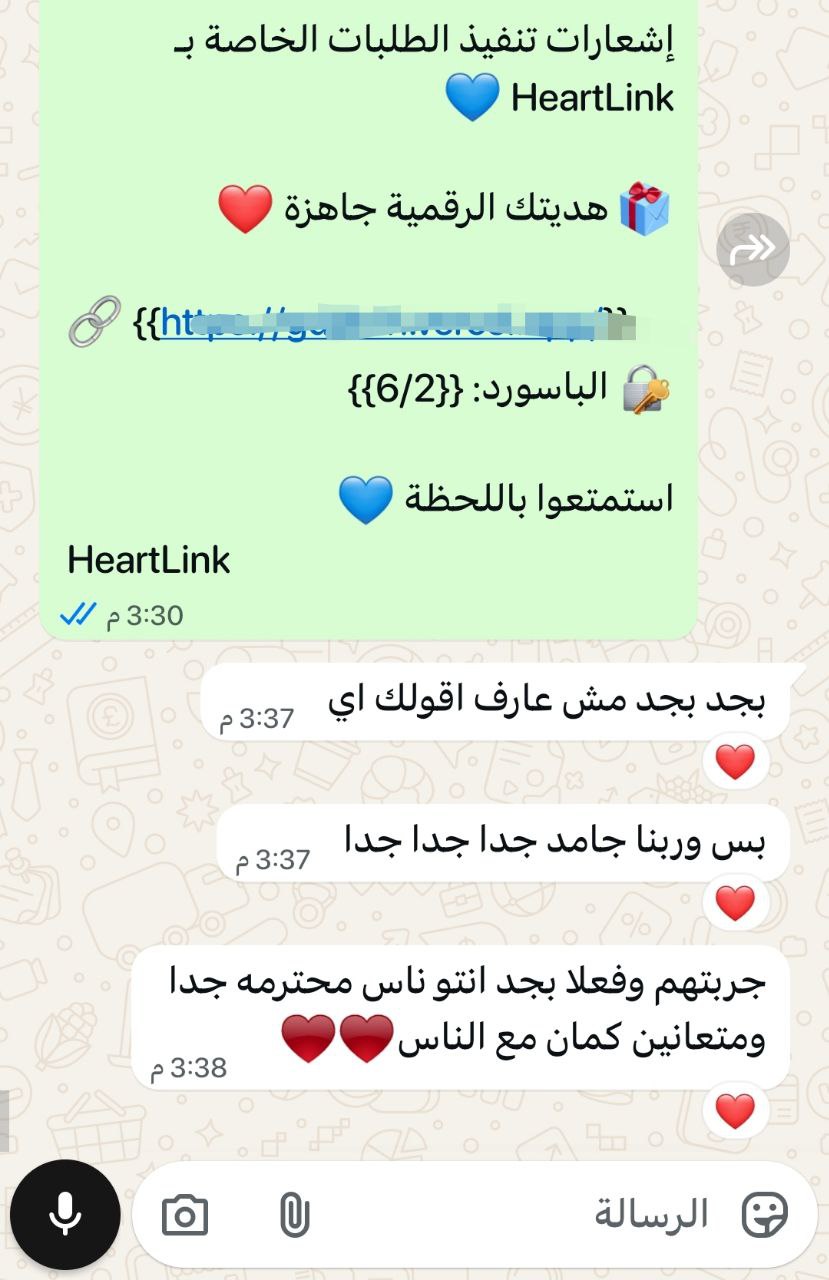View heart reaction on "بس وربنا جامد" message

click(x=735, y=904)
